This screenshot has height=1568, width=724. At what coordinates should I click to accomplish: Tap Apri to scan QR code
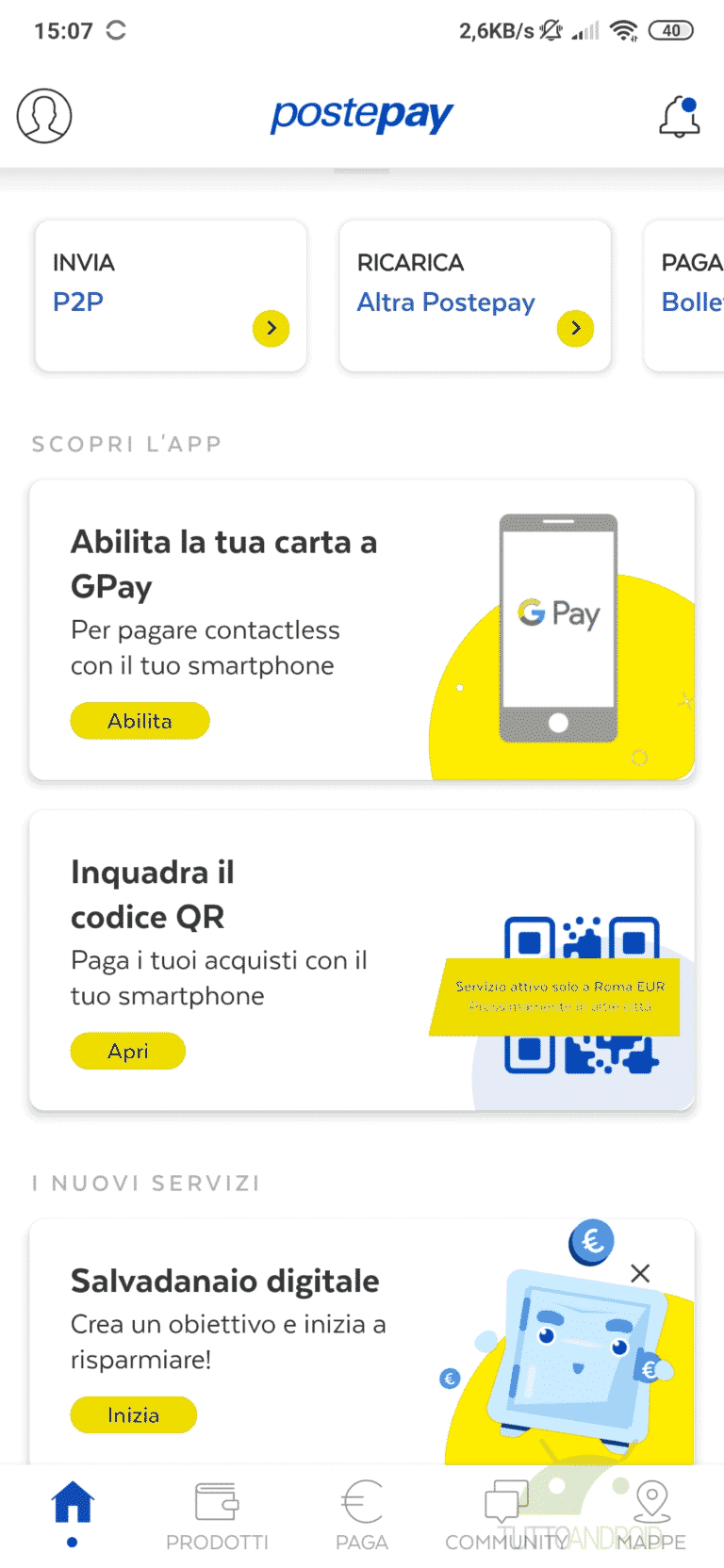(x=128, y=1051)
